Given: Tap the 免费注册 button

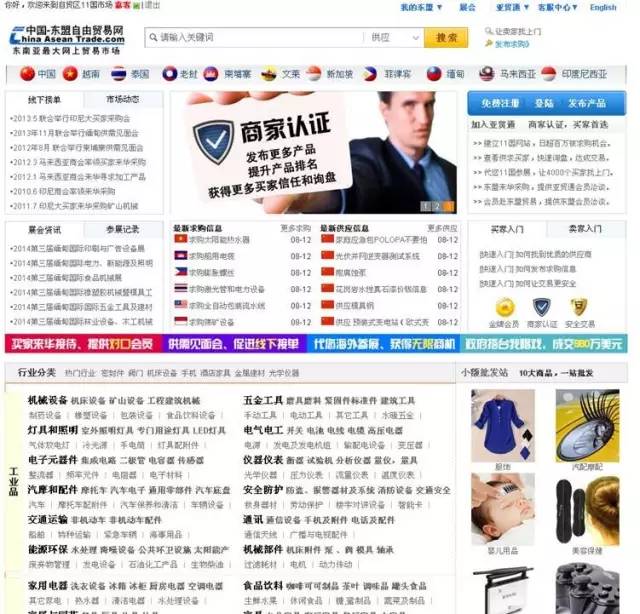Looking at the screenshot, I should click(500, 103).
